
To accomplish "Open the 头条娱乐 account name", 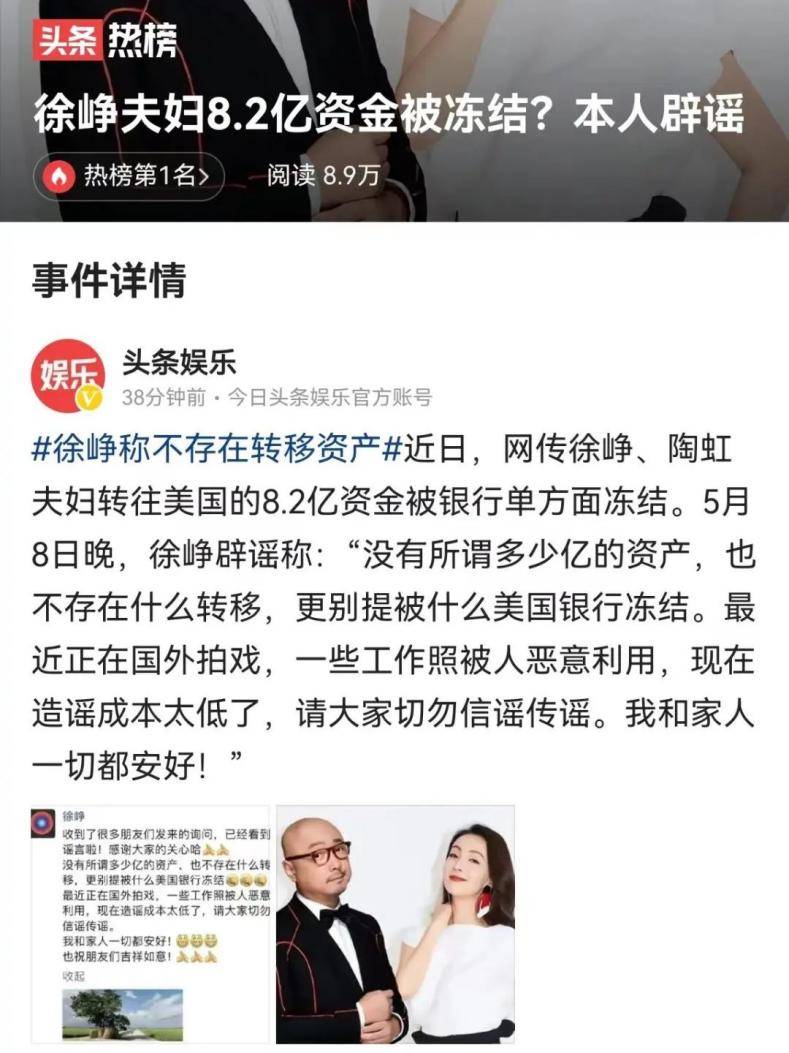I will (178, 362).
